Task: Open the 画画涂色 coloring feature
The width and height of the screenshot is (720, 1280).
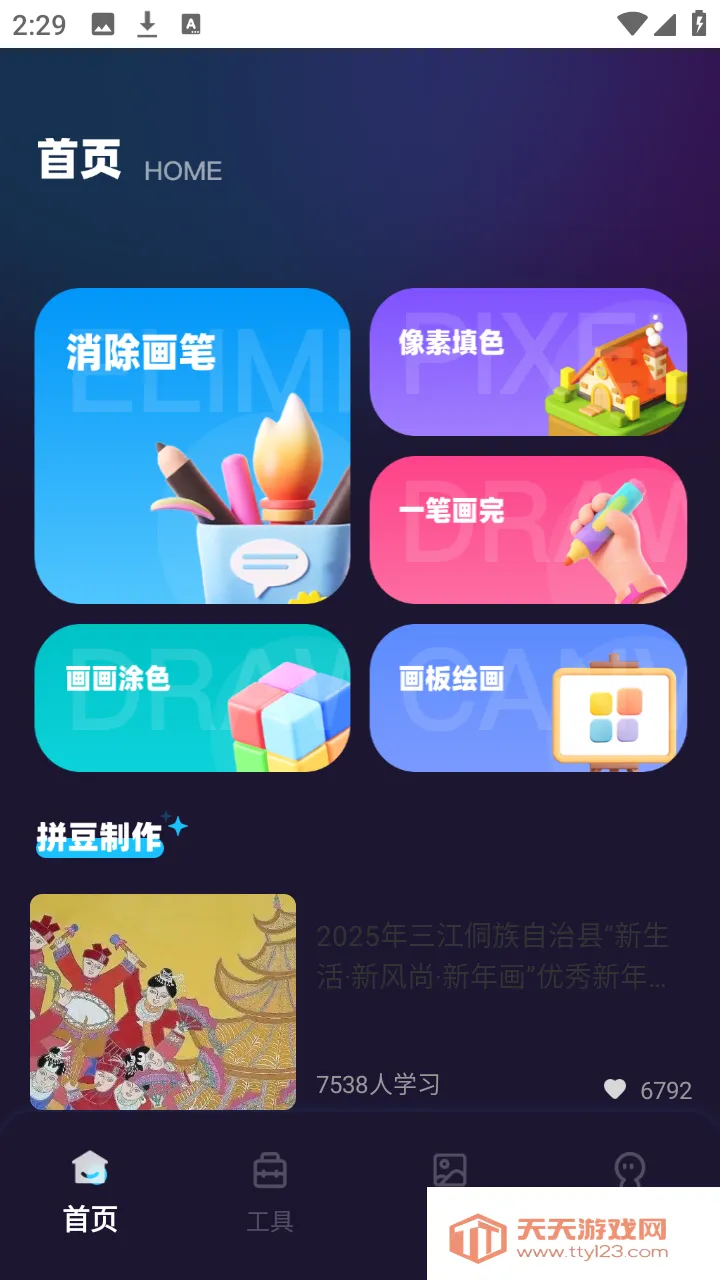Action: point(192,697)
